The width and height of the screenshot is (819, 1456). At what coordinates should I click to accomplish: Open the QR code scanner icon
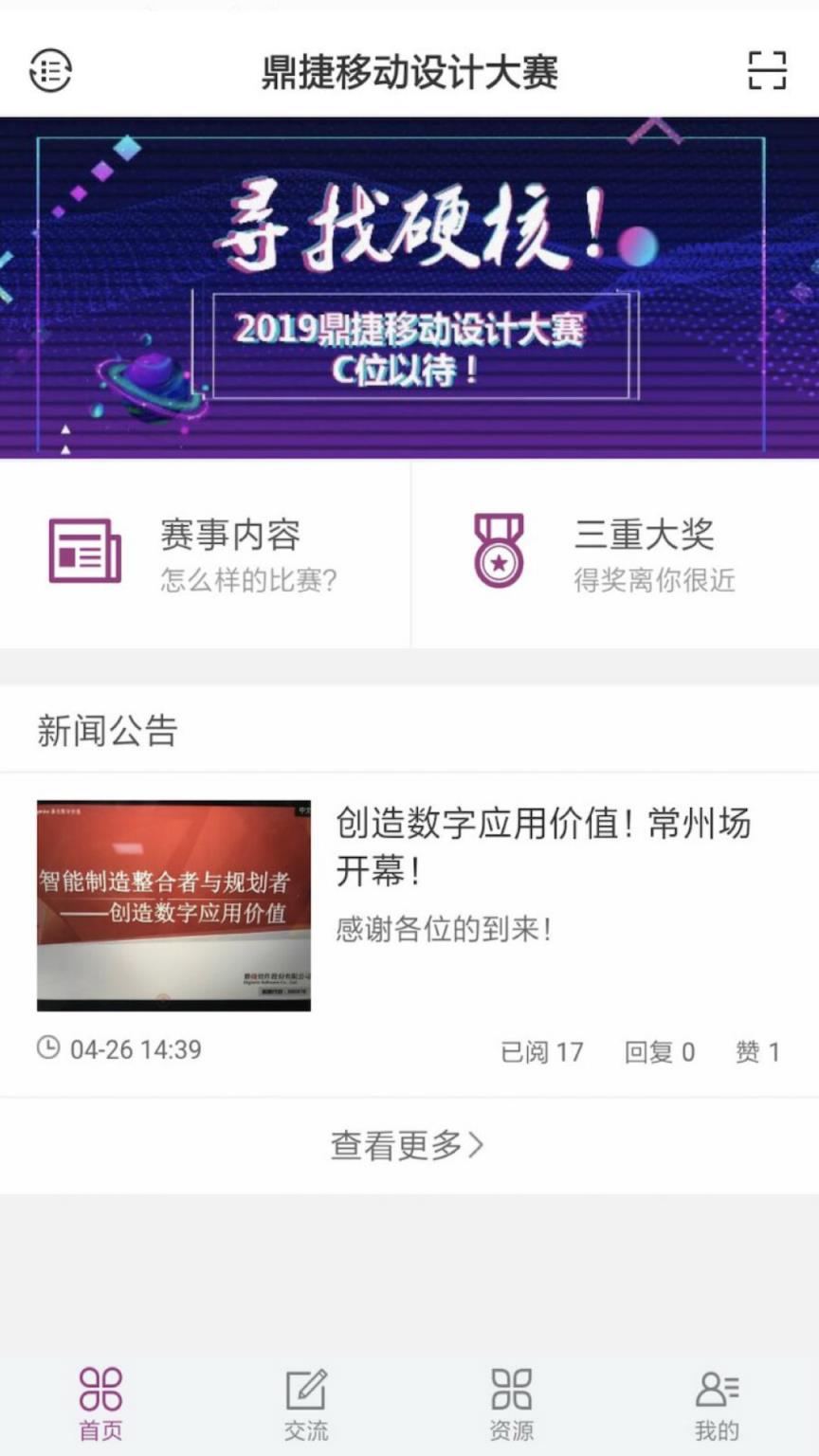[x=768, y=70]
